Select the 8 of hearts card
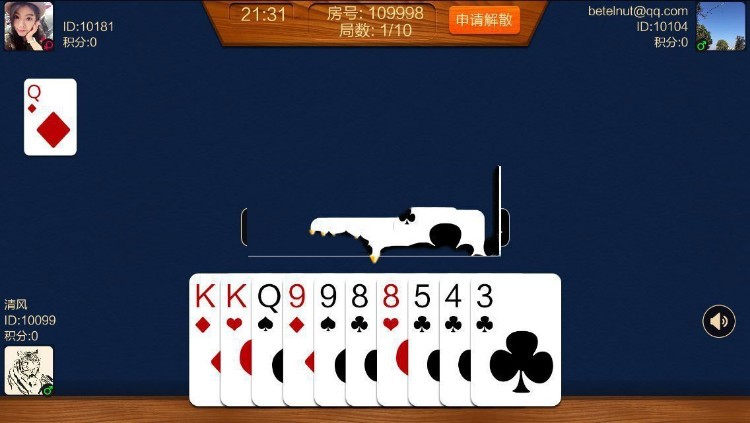Screen dimensions: 750x423 [x=392, y=330]
